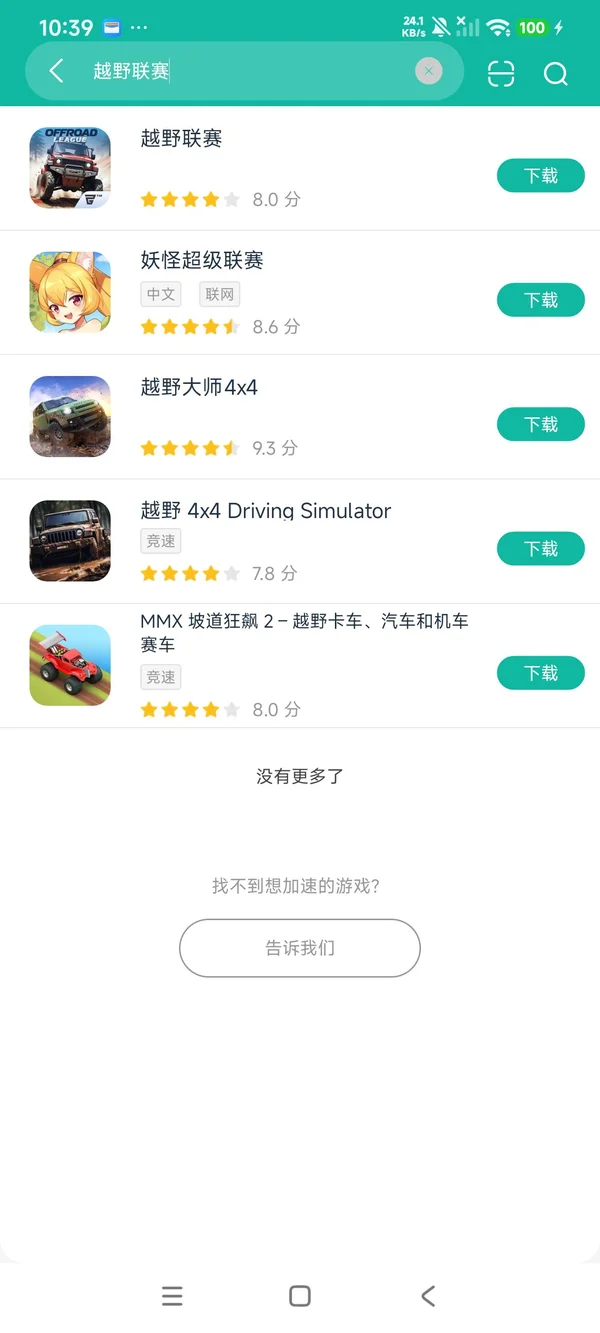This screenshot has height=1333, width=600.
Task: Go back from the search results
Action: (x=56, y=71)
